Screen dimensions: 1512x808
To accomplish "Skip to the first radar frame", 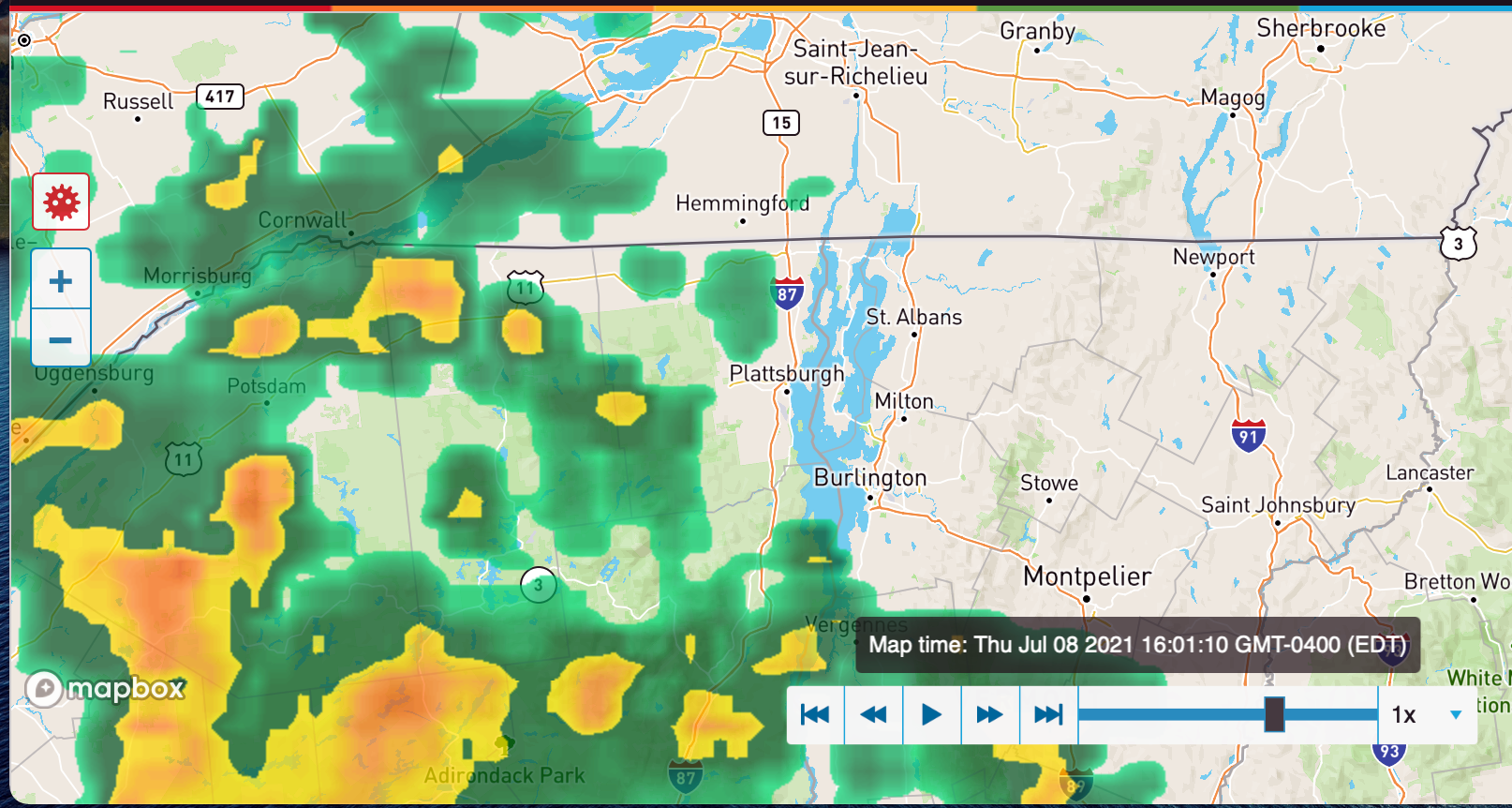I will coord(815,715).
